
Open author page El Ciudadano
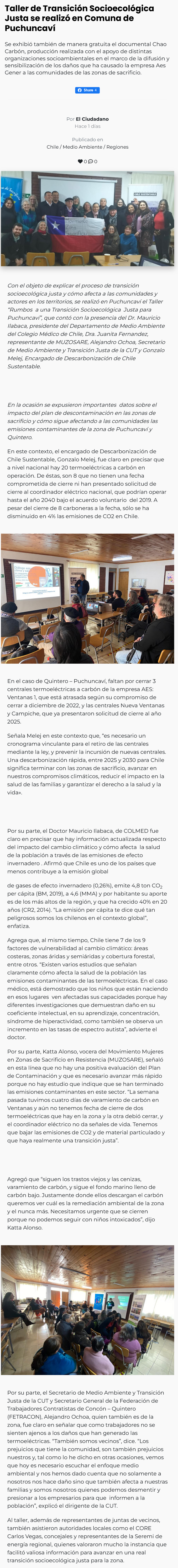coord(92,119)
